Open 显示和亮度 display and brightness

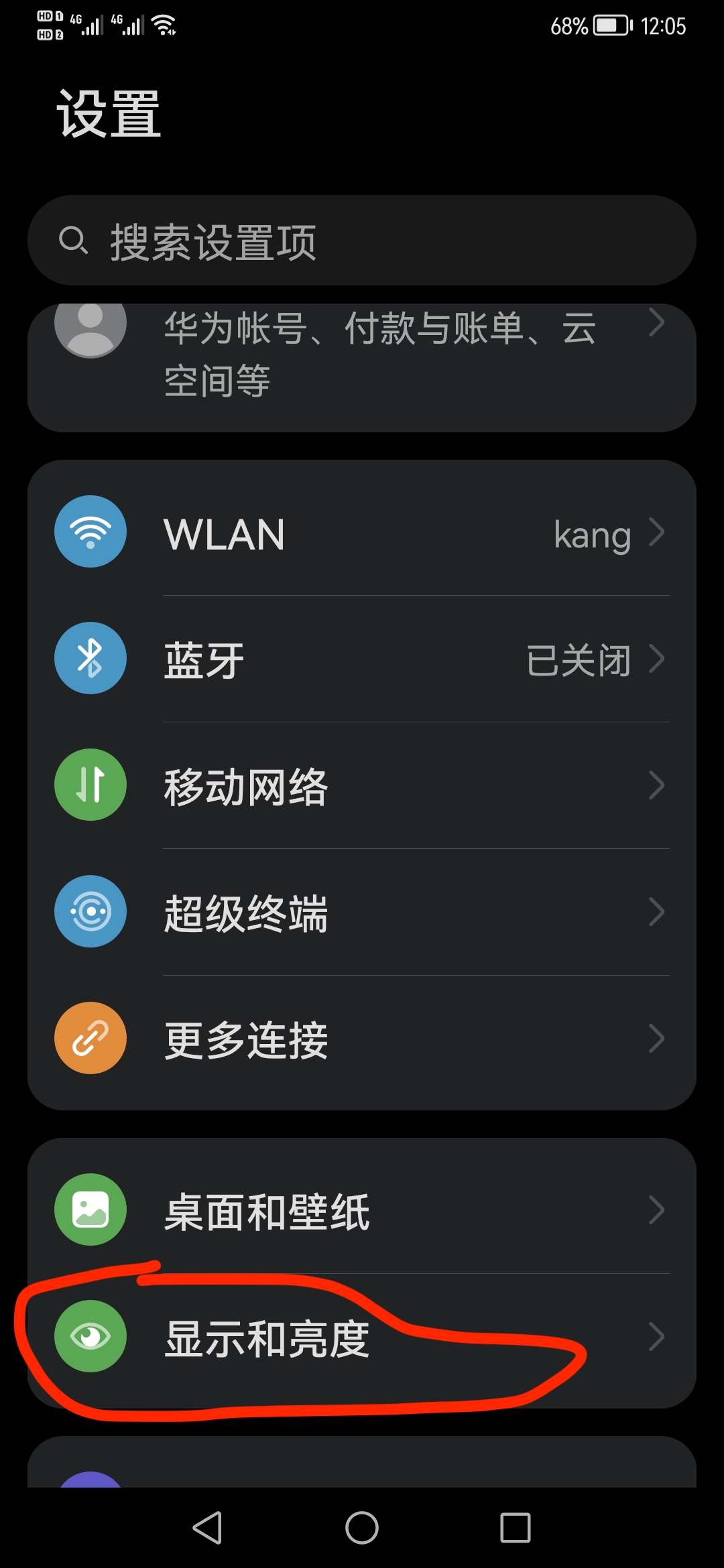click(x=362, y=1337)
